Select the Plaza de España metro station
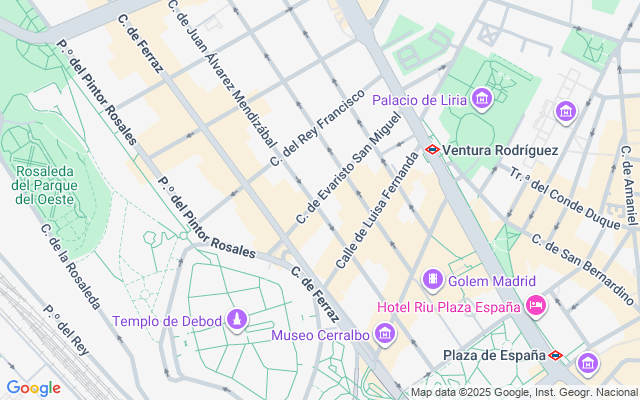The width and height of the screenshot is (640, 400). pos(556,355)
